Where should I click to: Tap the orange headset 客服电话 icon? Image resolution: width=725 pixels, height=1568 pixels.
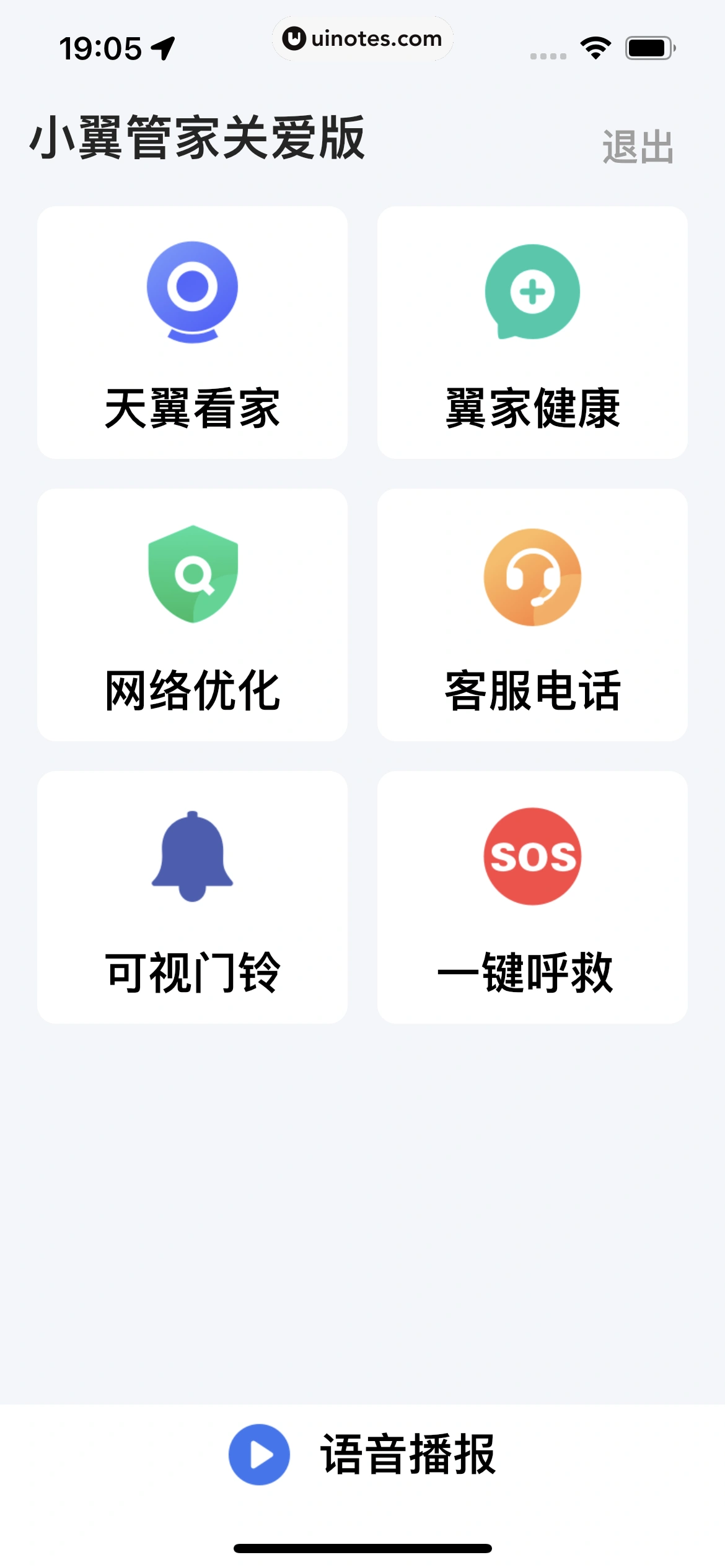(x=532, y=576)
